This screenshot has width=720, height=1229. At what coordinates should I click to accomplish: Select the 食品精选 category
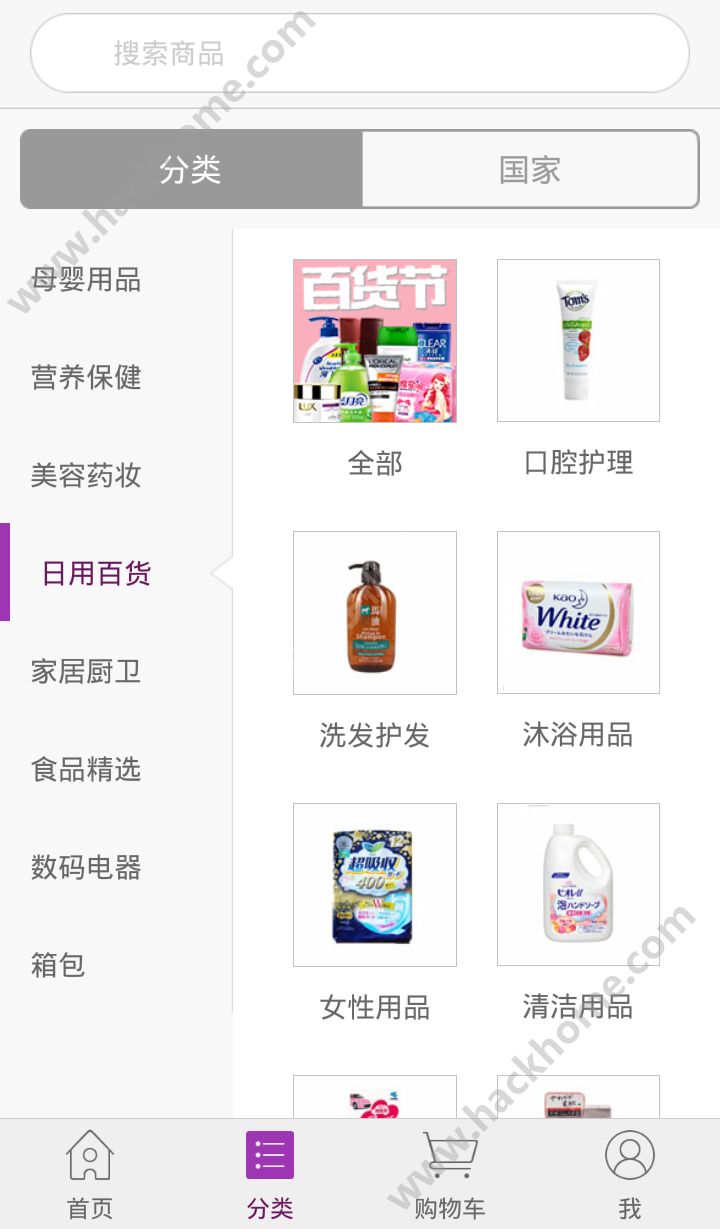(86, 770)
